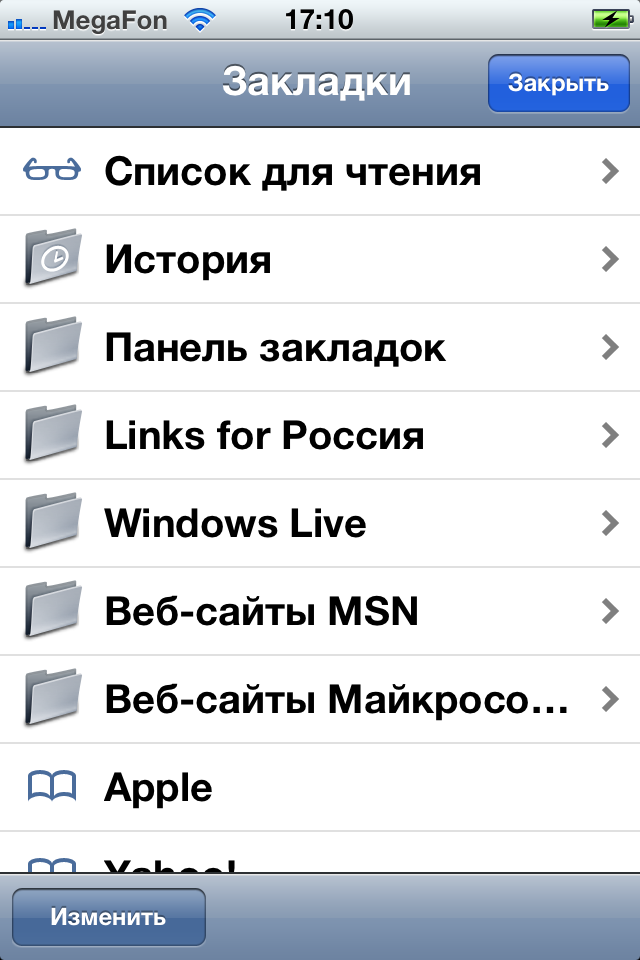This screenshot has width=640, height=960.
Task: Open the Панель закладок folder
Action: pos(320,348)
